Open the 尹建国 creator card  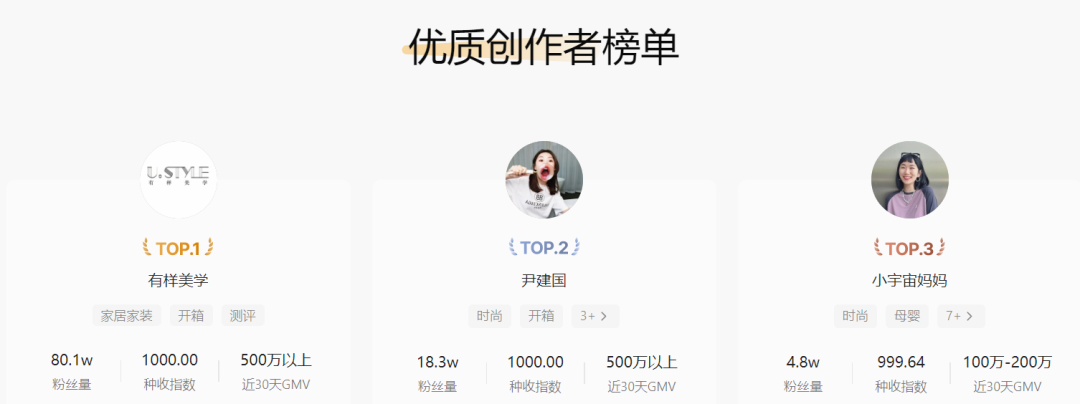(544, 281)
